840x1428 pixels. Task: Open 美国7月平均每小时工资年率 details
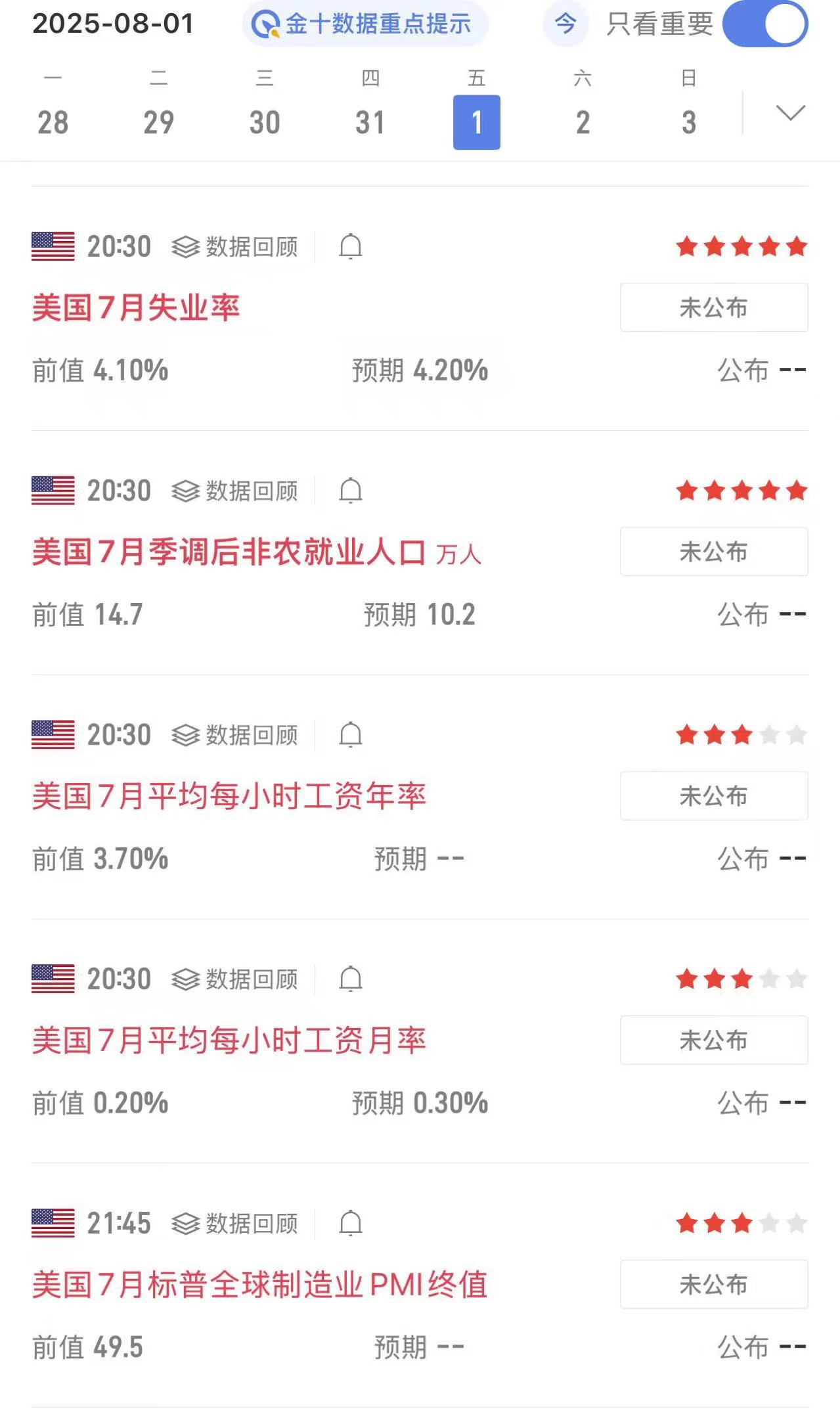point(229,796)
